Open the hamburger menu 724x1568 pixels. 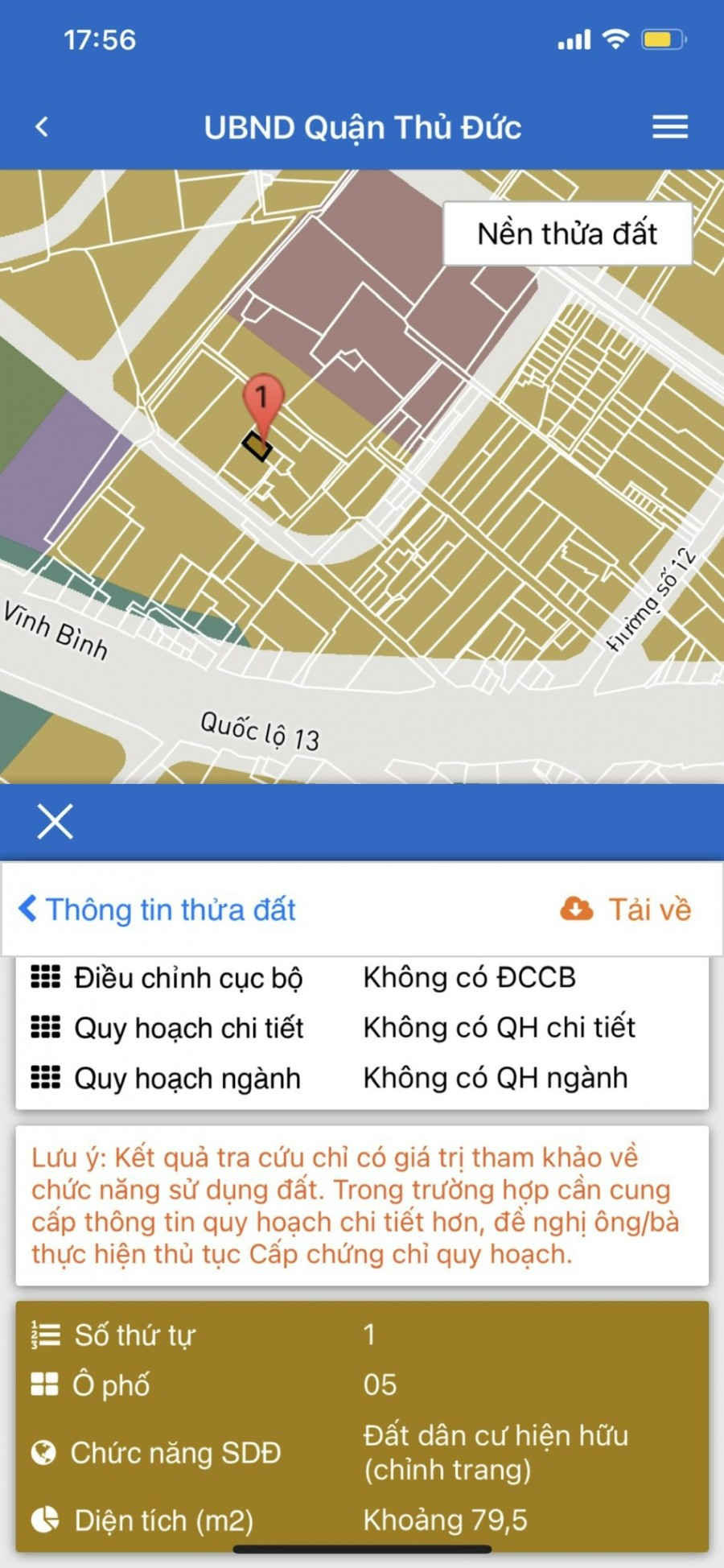(x=669, y=126)
